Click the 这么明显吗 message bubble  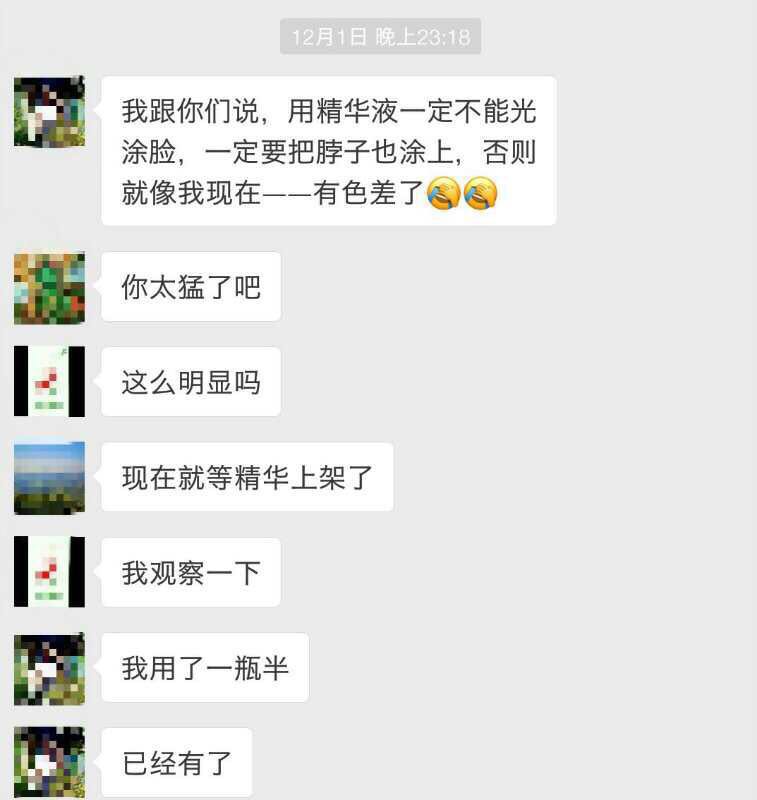[190, 381]
